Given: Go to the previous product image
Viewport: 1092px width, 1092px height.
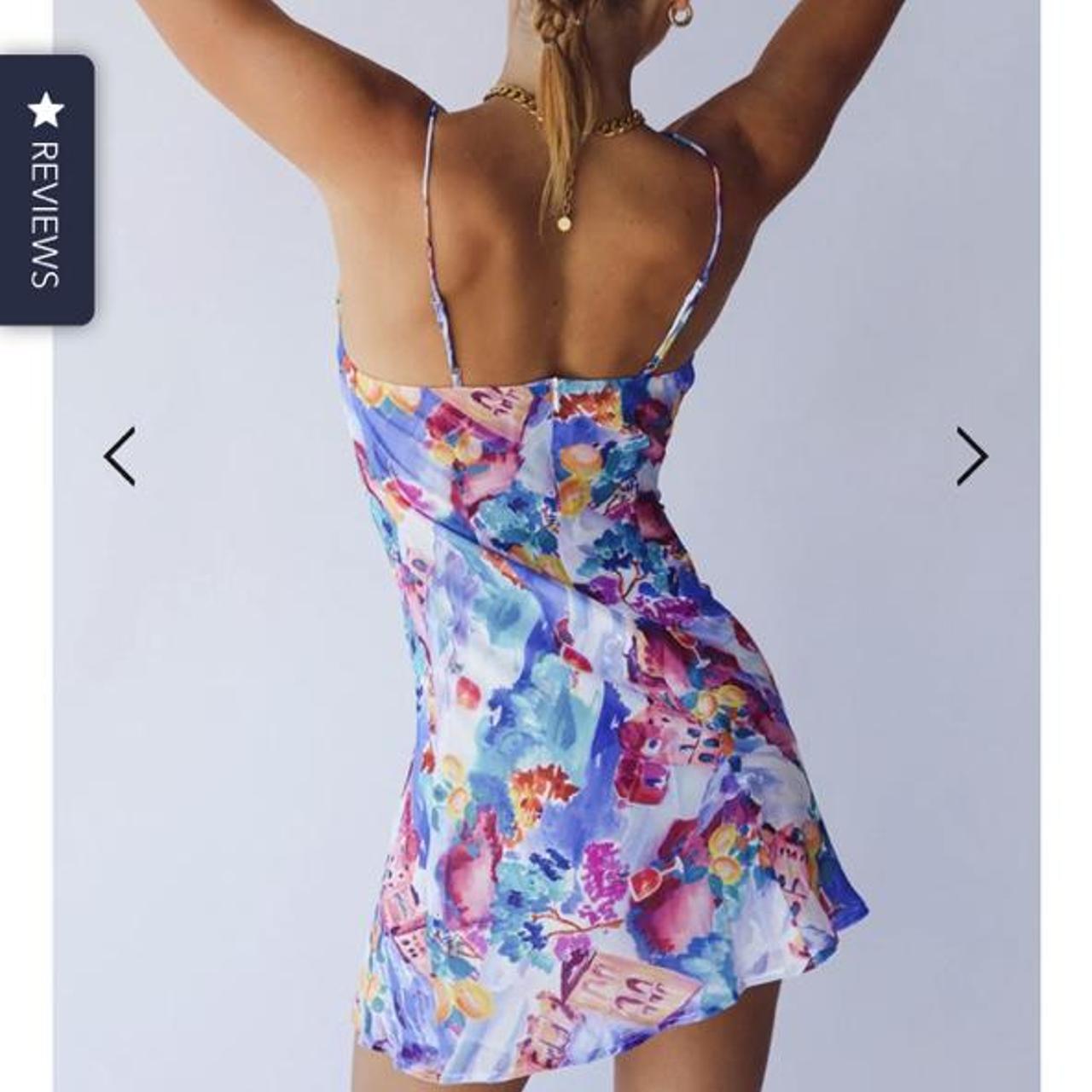Looking at the screenshot, I should point(120,456).
